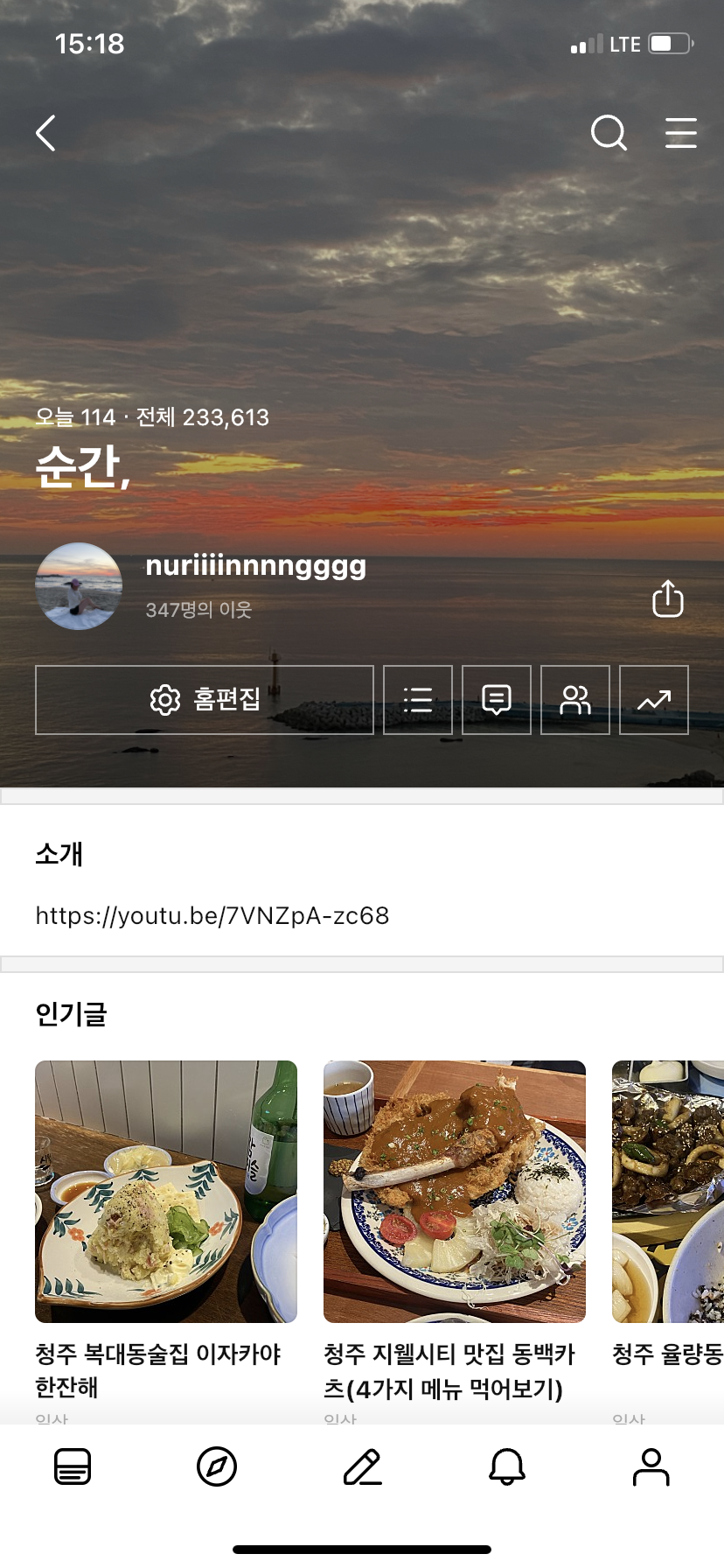Viewport: 724px width, 1568px height.
Task: Open the hamburger menu
Action: pyautogui.click(x=680, y=133)
